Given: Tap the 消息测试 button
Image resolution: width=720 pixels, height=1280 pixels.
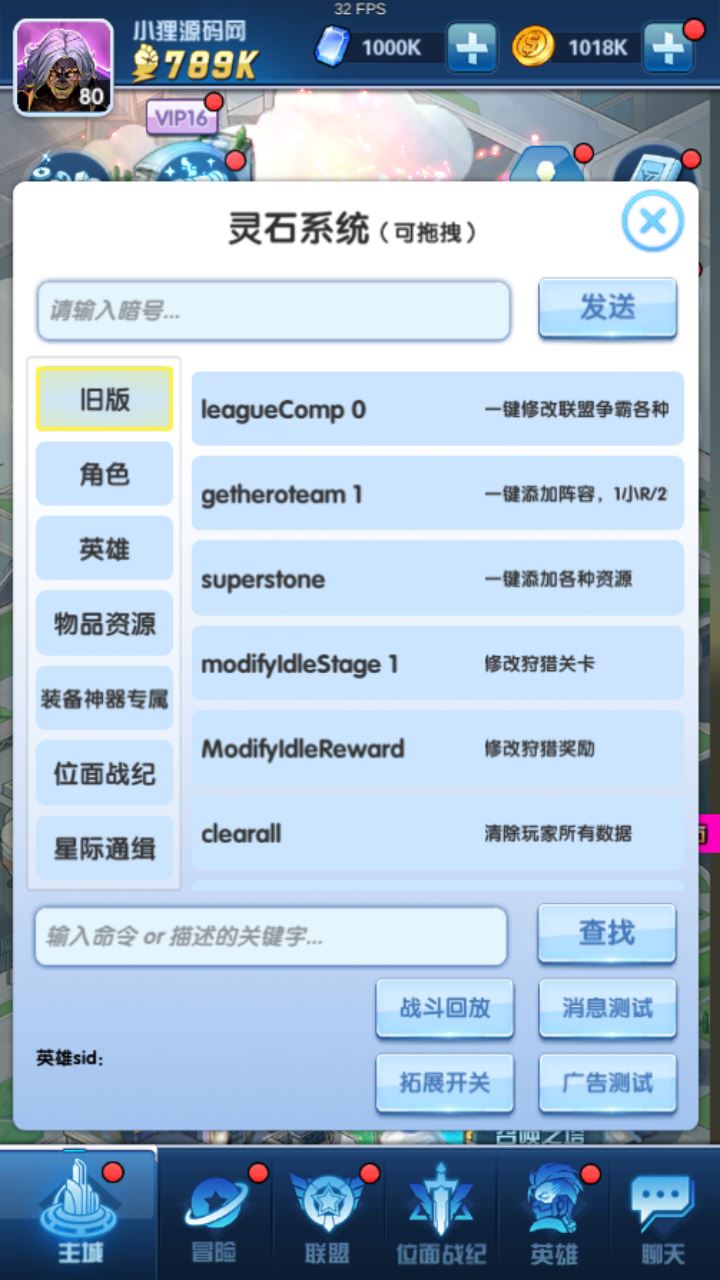Looking at the screenshot, I should coord(607,1008).
